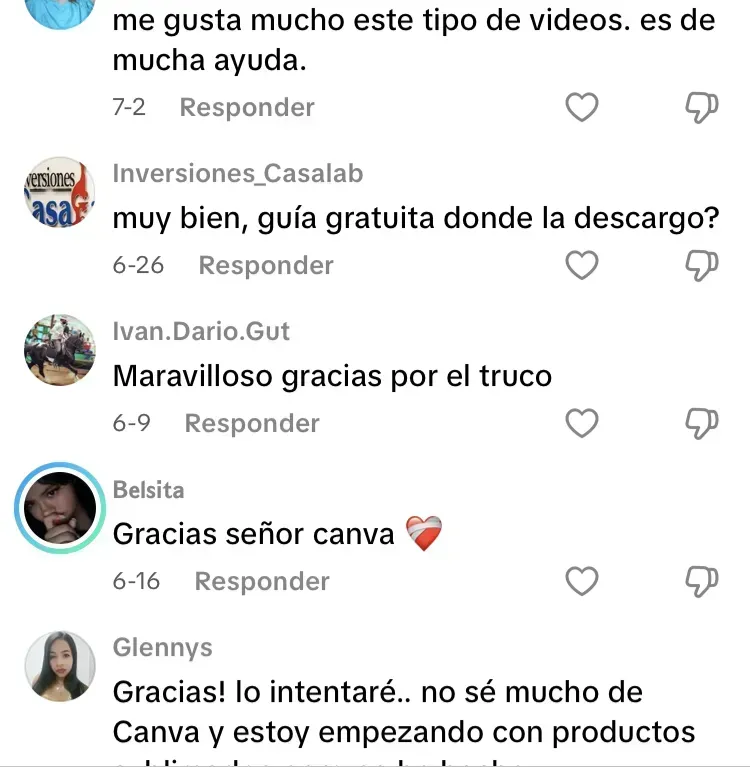Visit Glennys's profile via her avatar
750x767 pixels.
(x=59, y=666)
